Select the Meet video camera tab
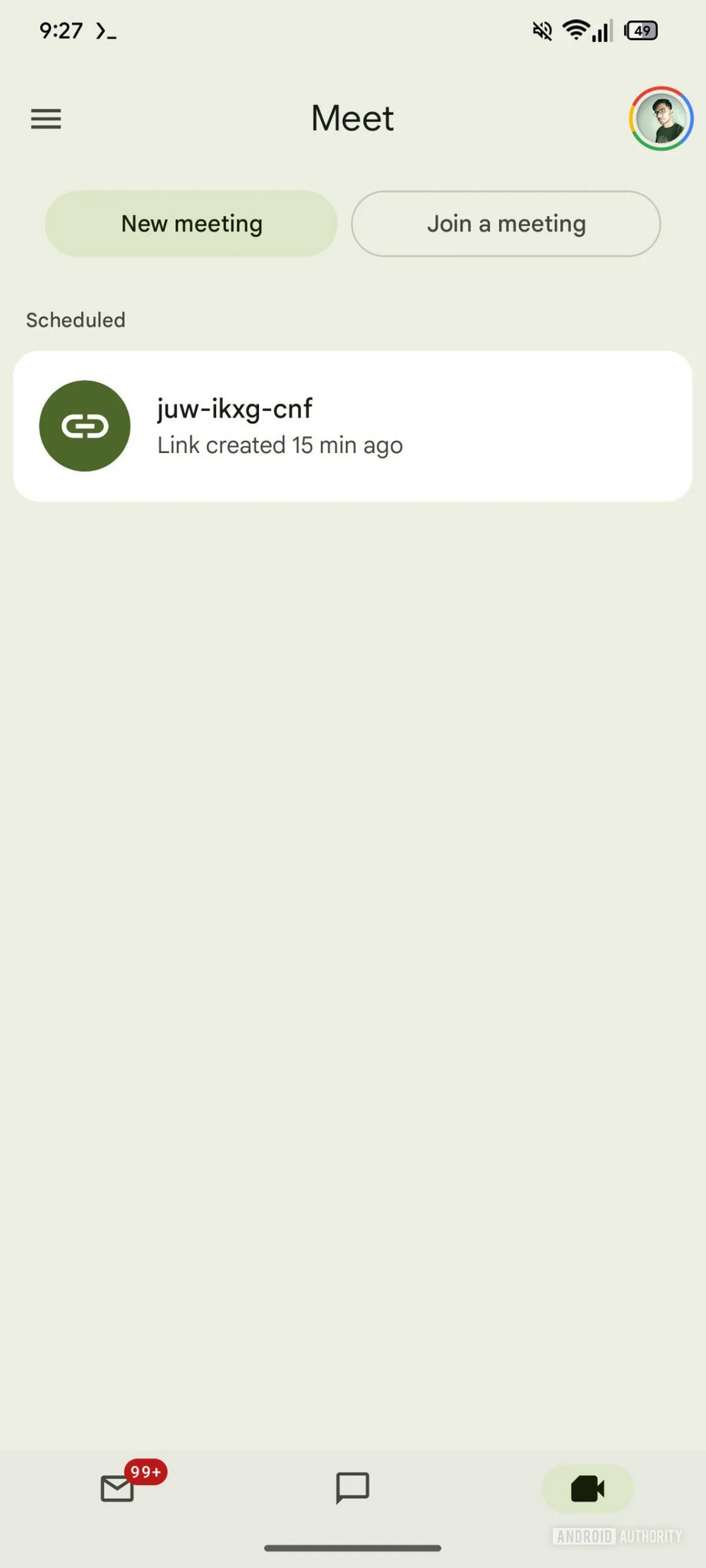This screenshot has height=1568, width=706. coord(587,1488)
